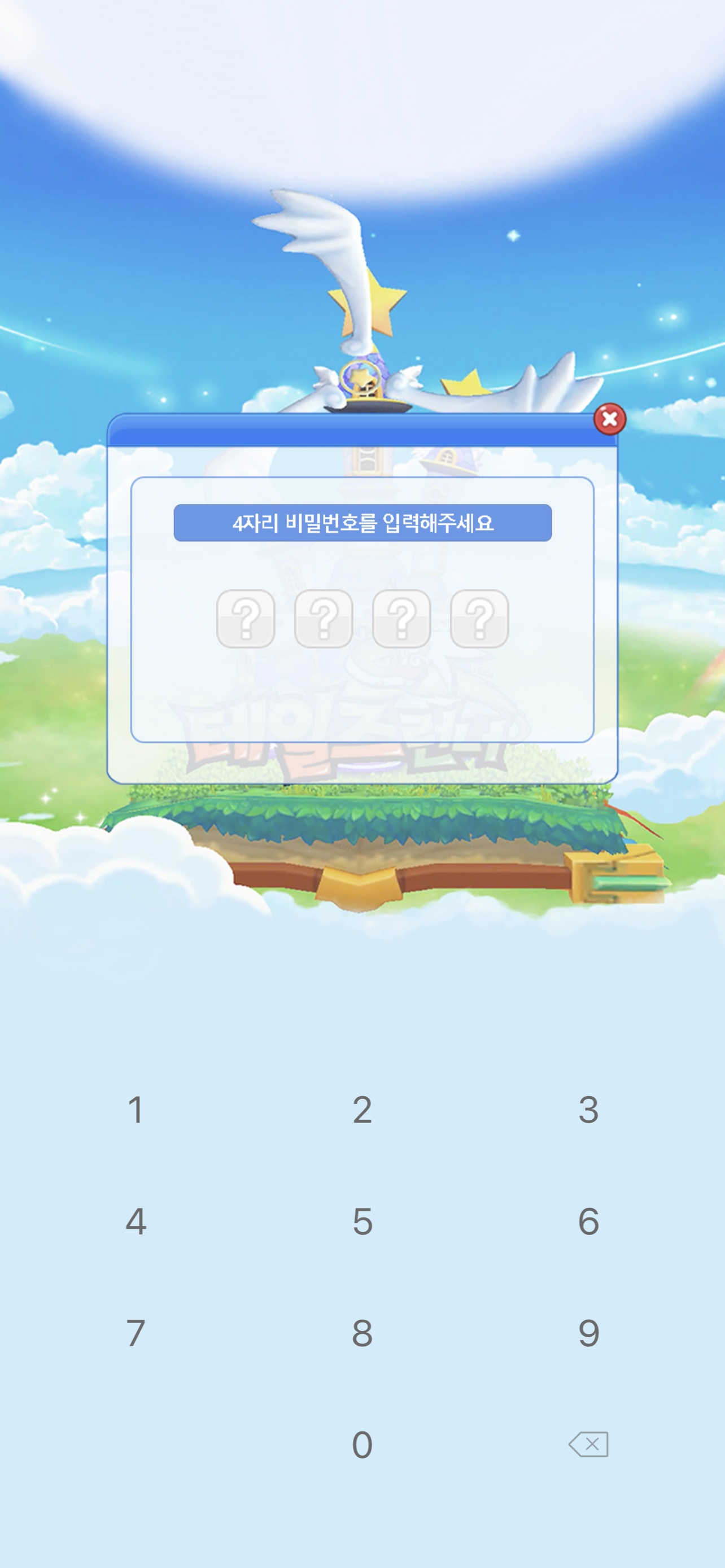Enter digit 3 on the keypad
Image resolution: width=725 pixels, height=1568 pixels.
pyautogui.click(x=589, y=1110)
